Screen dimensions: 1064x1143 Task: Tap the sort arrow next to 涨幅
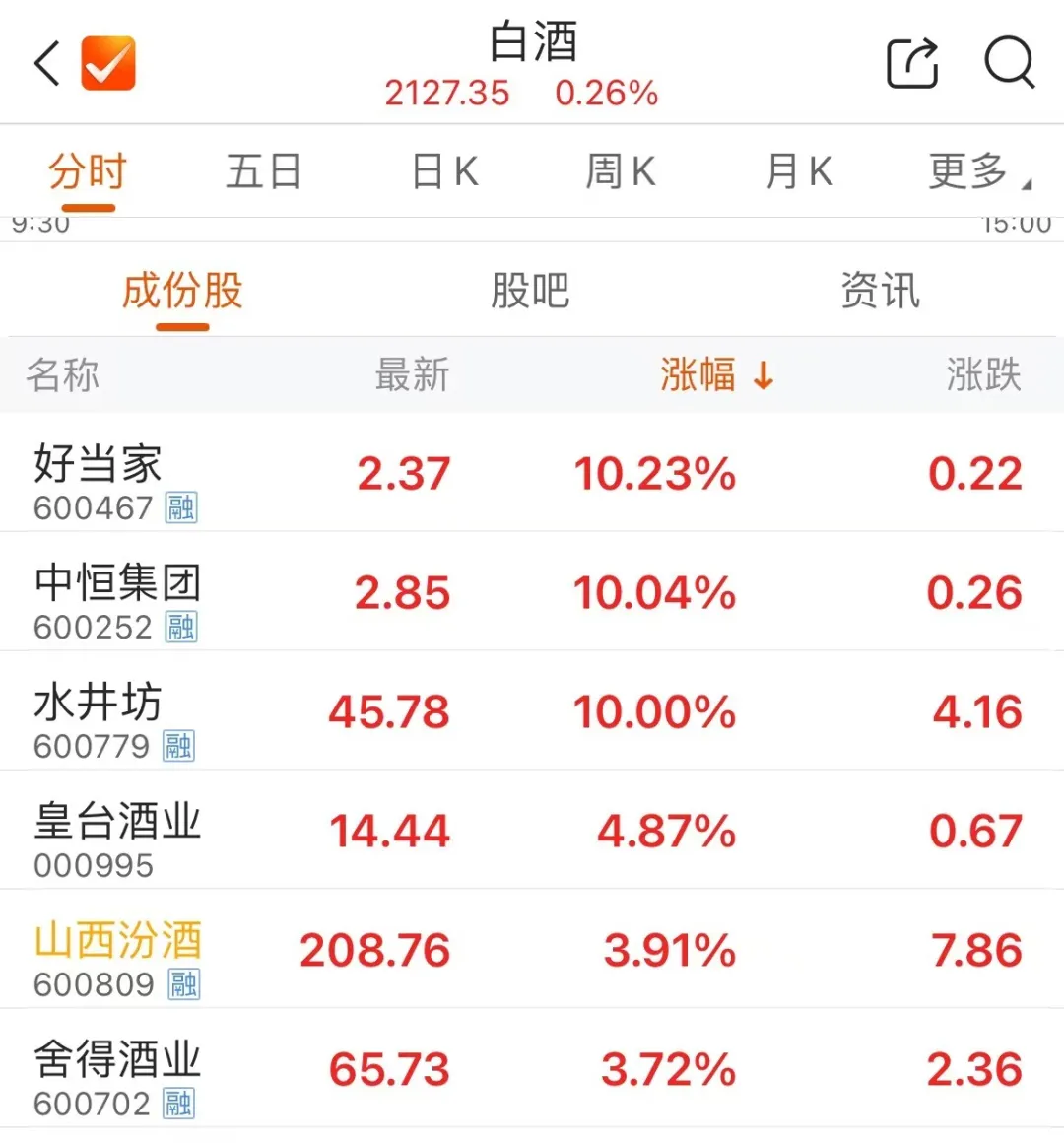click(x=761, y=375)
